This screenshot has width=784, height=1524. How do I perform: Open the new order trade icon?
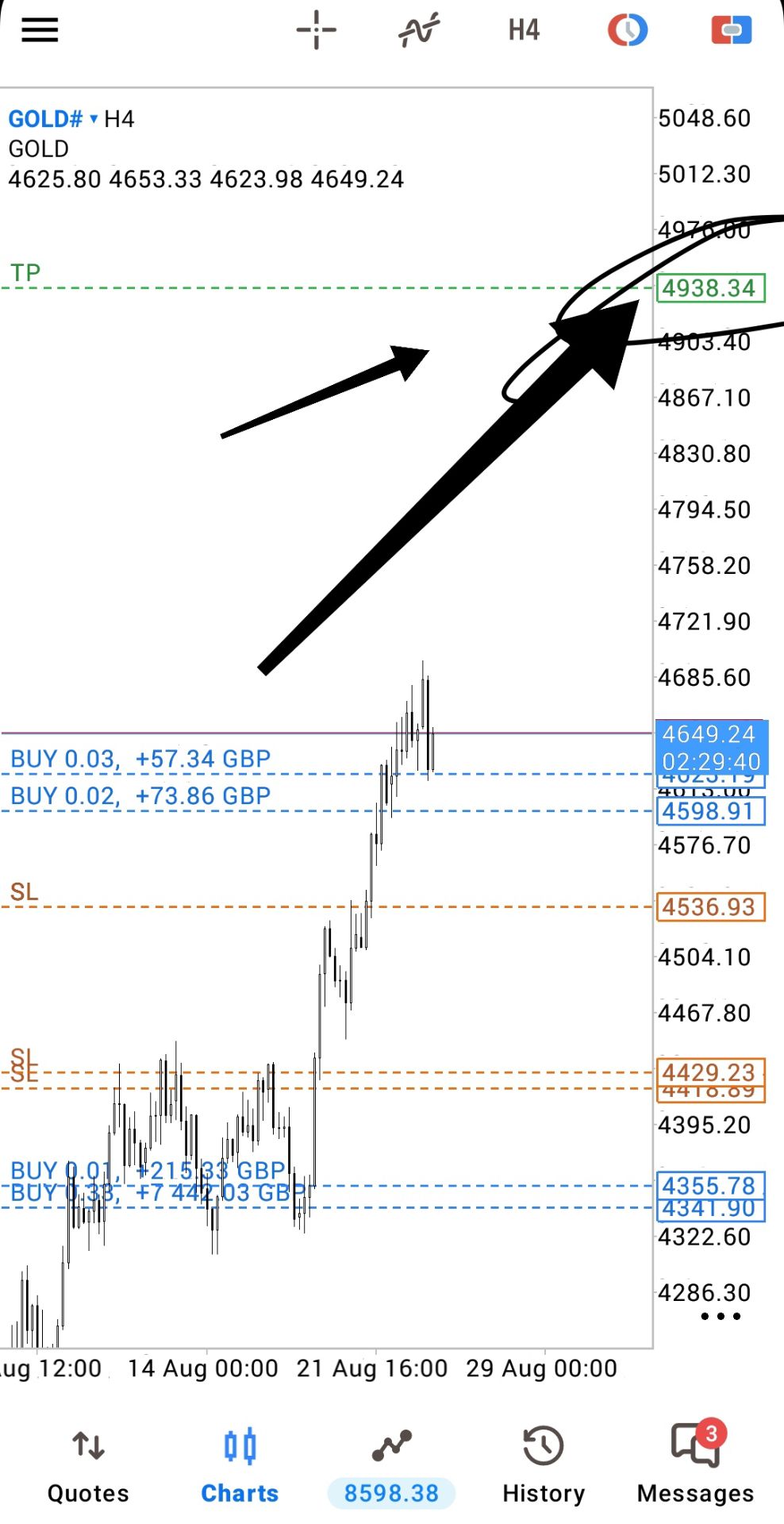point(732,30)
